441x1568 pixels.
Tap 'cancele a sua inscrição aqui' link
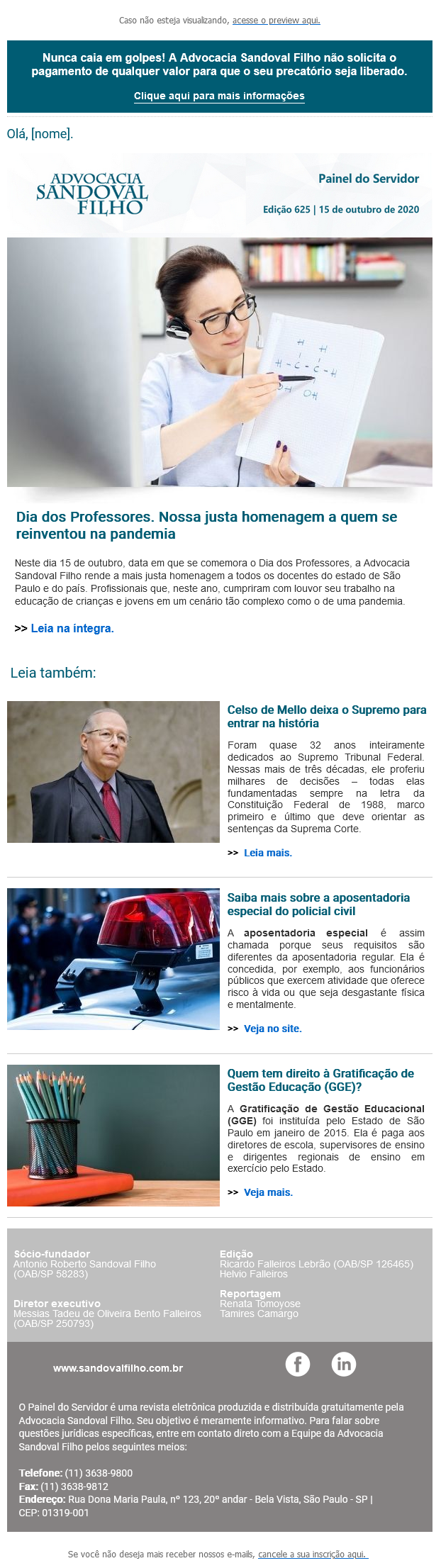[x=313, y=1554]
